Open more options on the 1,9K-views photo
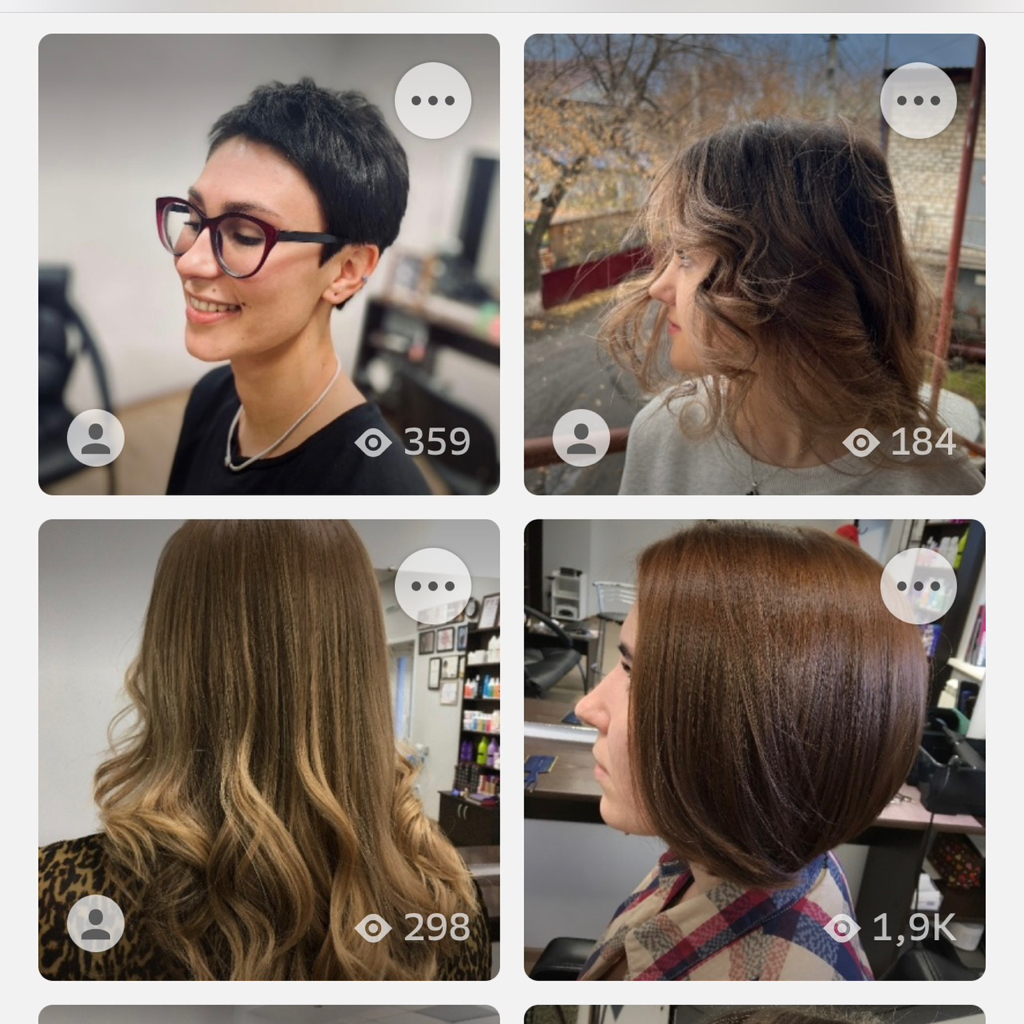The width and height of the screenshot is (1024, 1024). pos(918,586)
